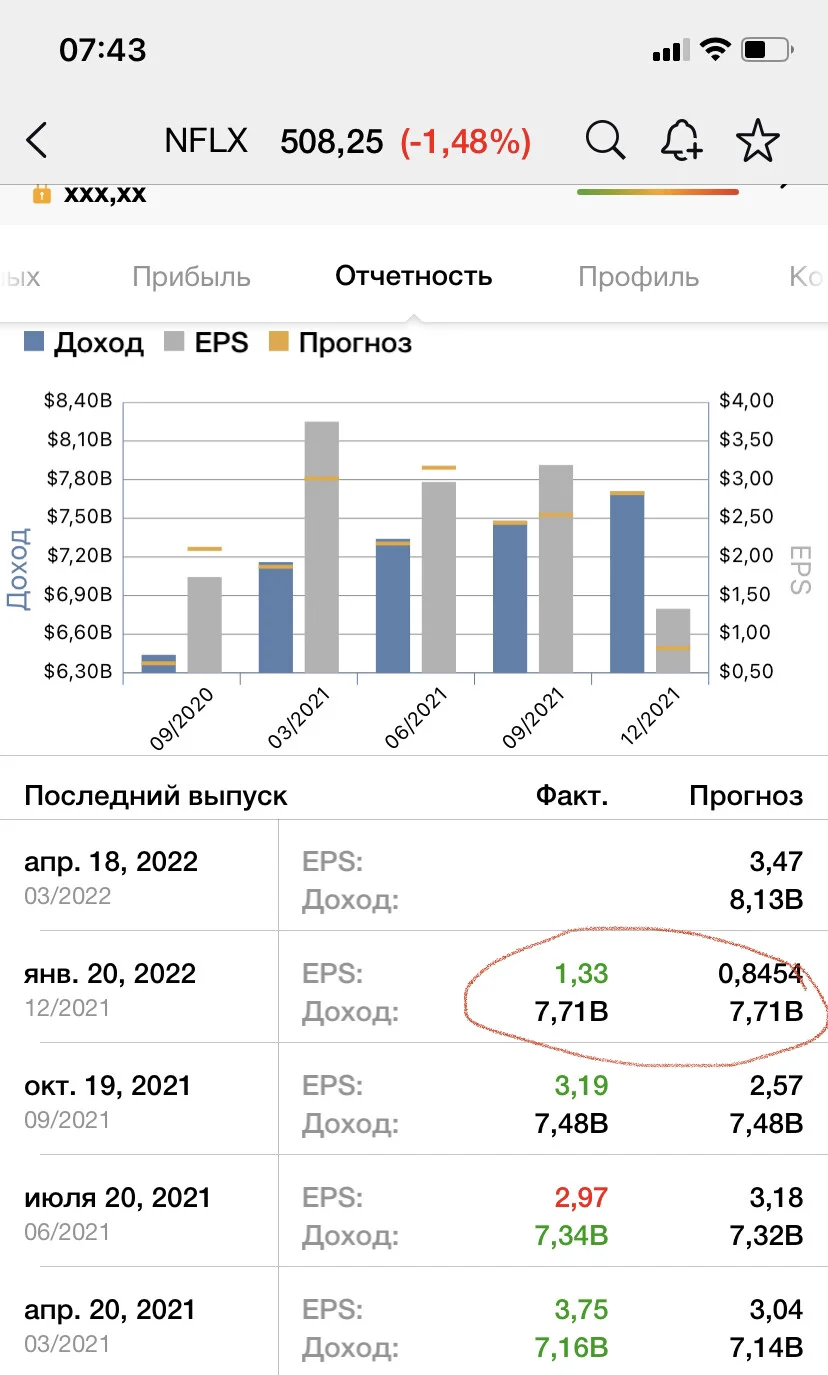The width and height of the screenshot is (828, 1375).
Task: Open search with the magnifier icon
Action: (x=605, y=141)
